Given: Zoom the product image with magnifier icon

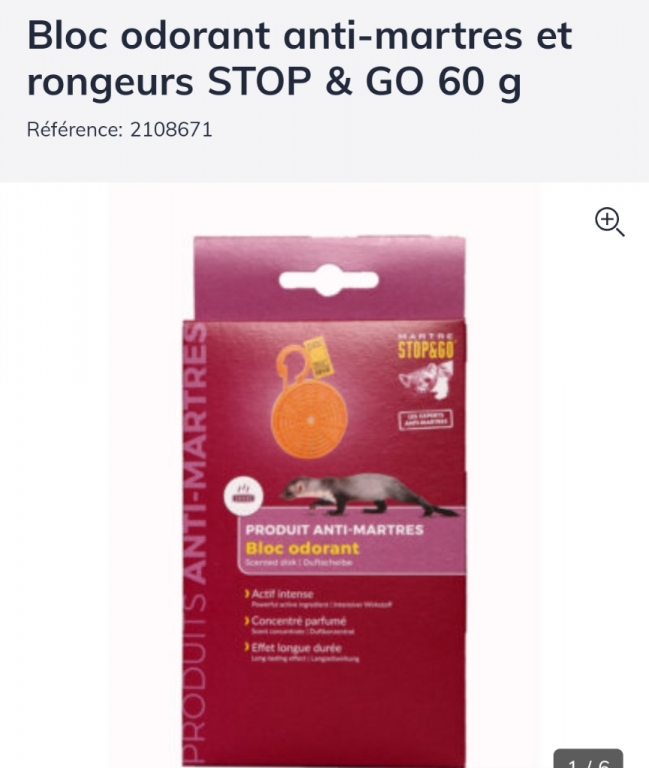Looking at the screenshot, I should (x=609, y=221).
